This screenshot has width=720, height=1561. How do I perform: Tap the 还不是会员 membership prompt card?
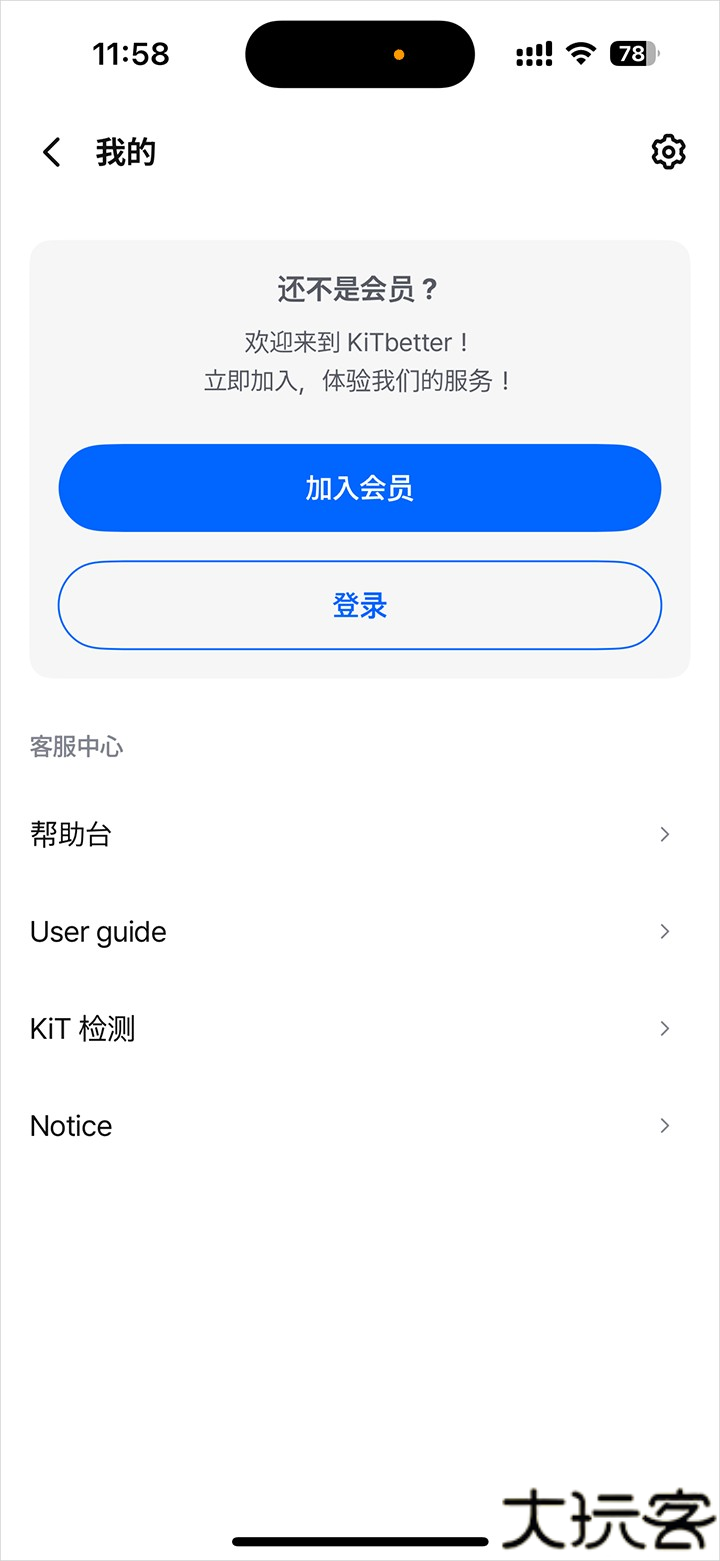click(360, 289)
